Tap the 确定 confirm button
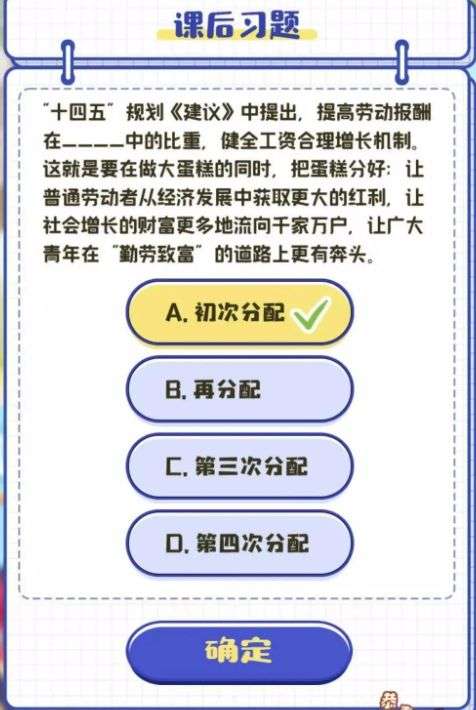This screenshot has height=710, width=476. click(239, 652)
